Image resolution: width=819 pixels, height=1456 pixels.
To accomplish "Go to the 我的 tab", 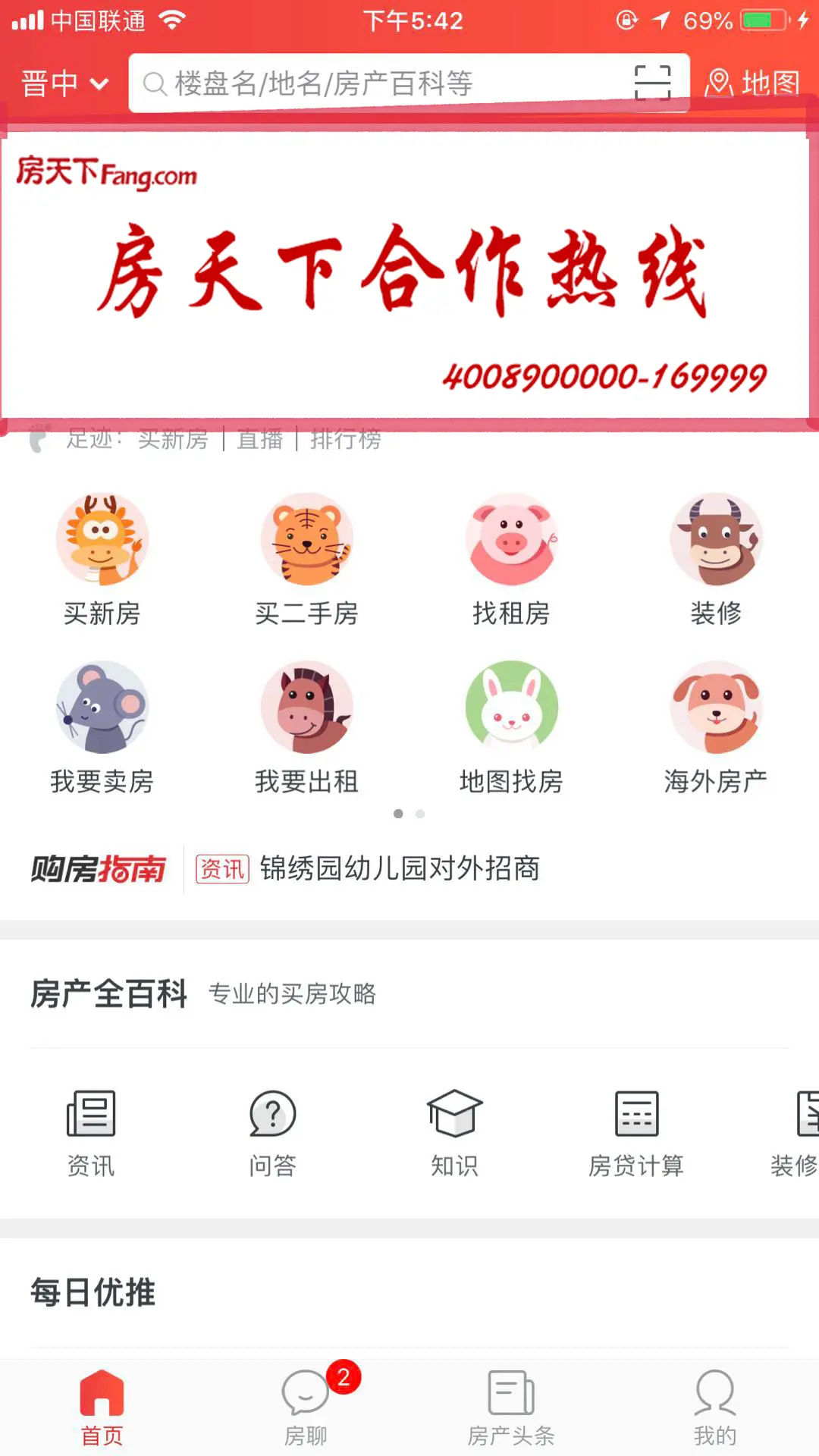I will coord(715,1407).
